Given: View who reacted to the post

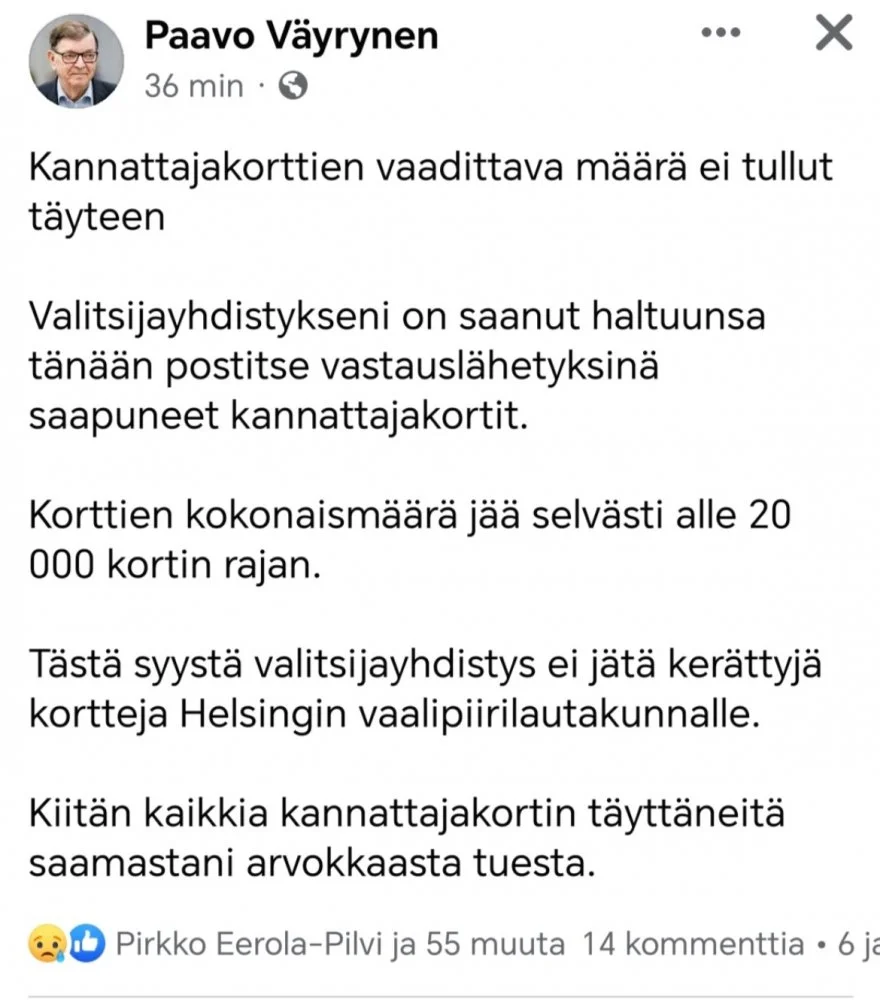Looking at the screenshot, I should (x=340, y=943).
